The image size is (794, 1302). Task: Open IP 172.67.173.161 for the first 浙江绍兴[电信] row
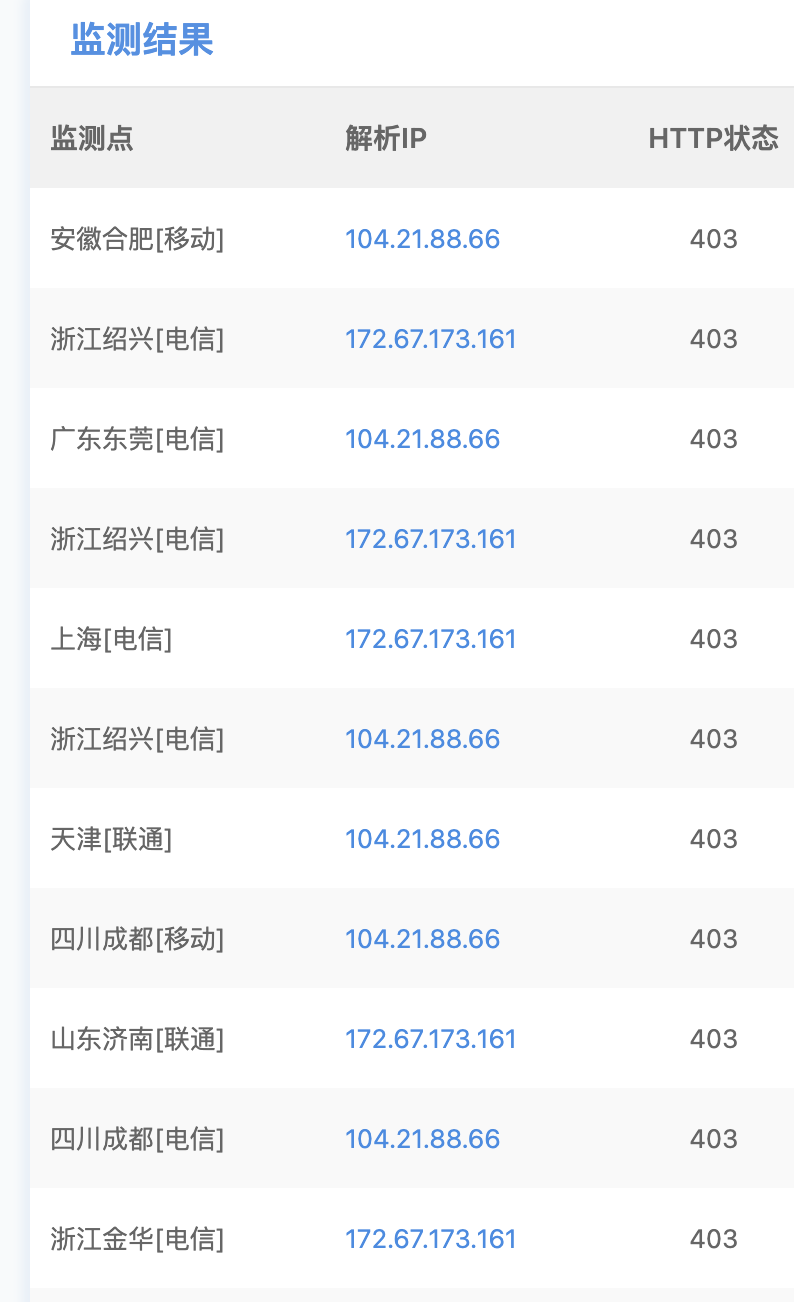[430, 339]
